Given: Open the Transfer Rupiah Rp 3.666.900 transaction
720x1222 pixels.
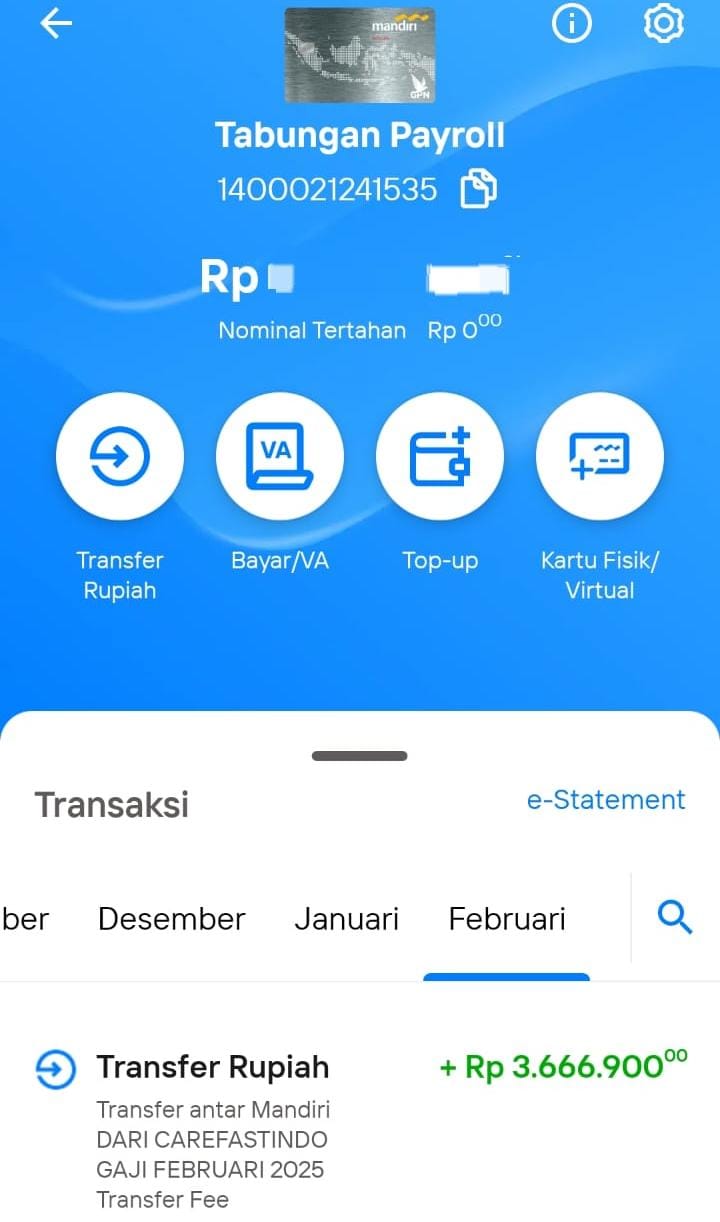Looking at the screenshot, I should click(x=360, y=1130).
